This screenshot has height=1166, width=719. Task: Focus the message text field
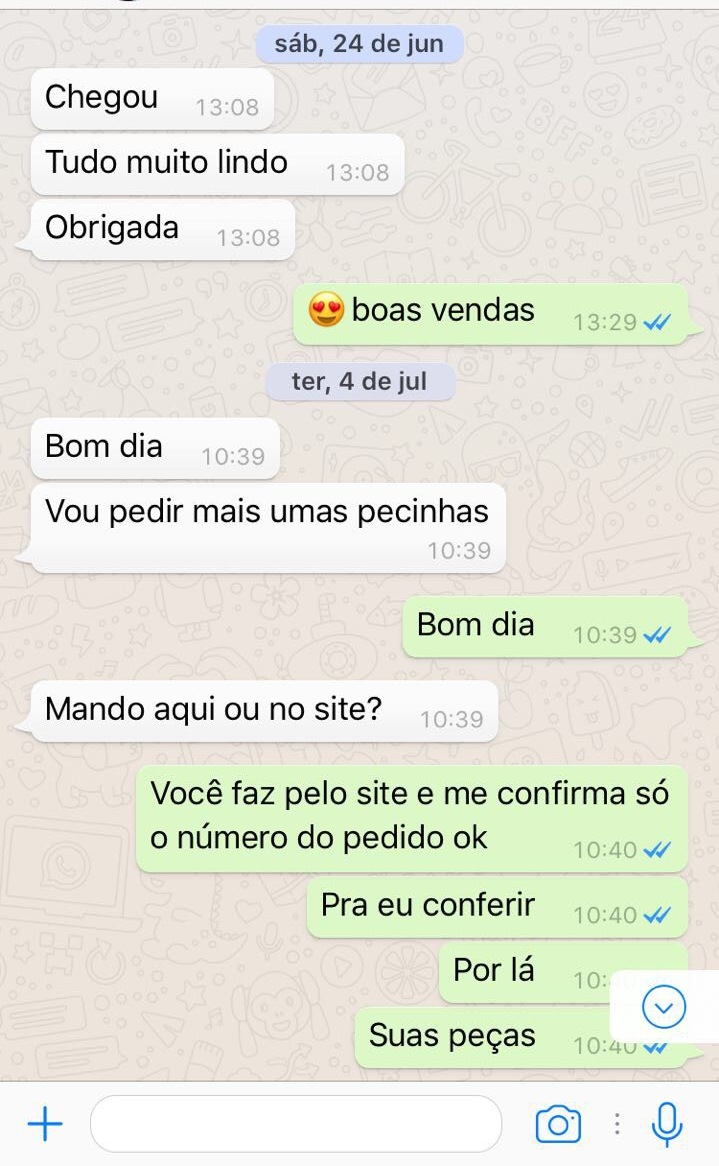click(295, 1125)
